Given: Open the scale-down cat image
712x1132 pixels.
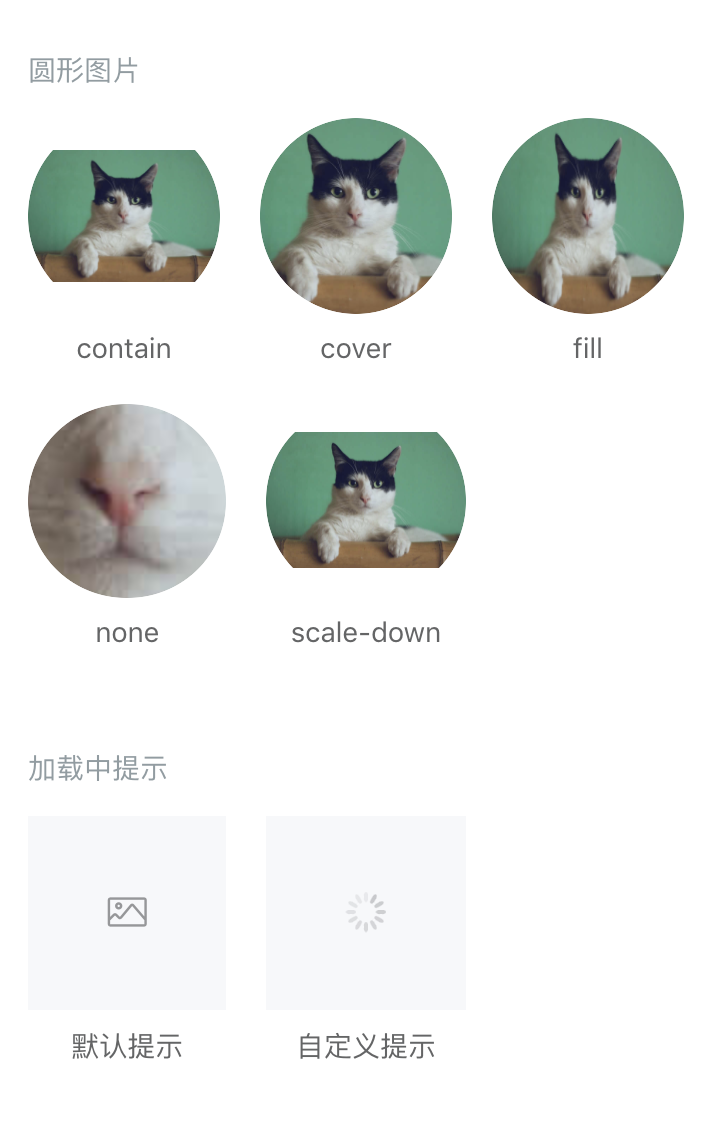Looking at the screenshot, I should [366, 501].
